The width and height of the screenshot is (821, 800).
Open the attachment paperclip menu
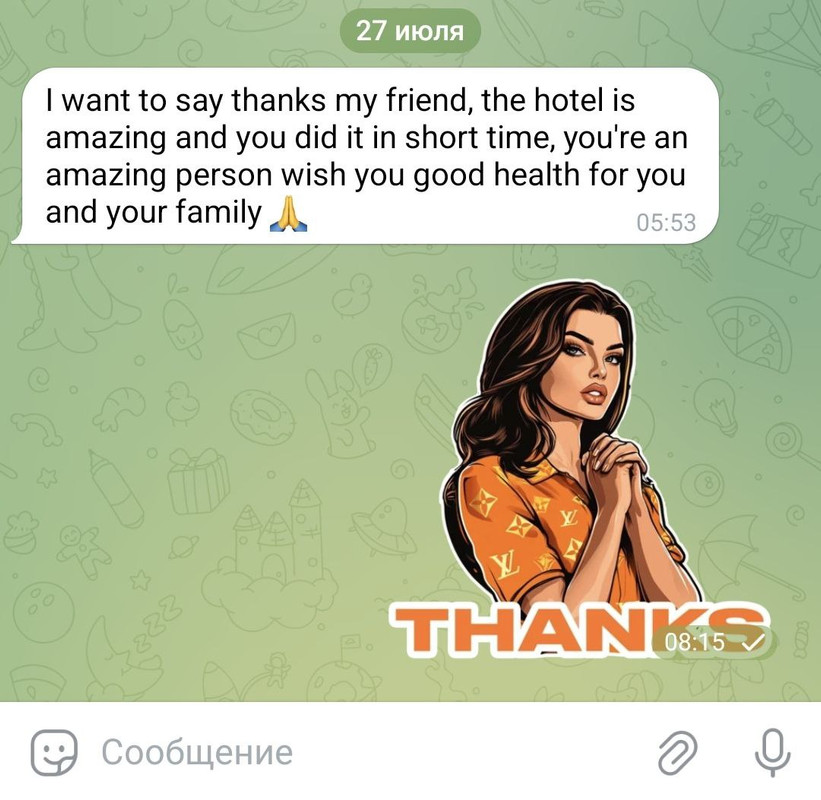pyautogui.click(x=677, y=751)
